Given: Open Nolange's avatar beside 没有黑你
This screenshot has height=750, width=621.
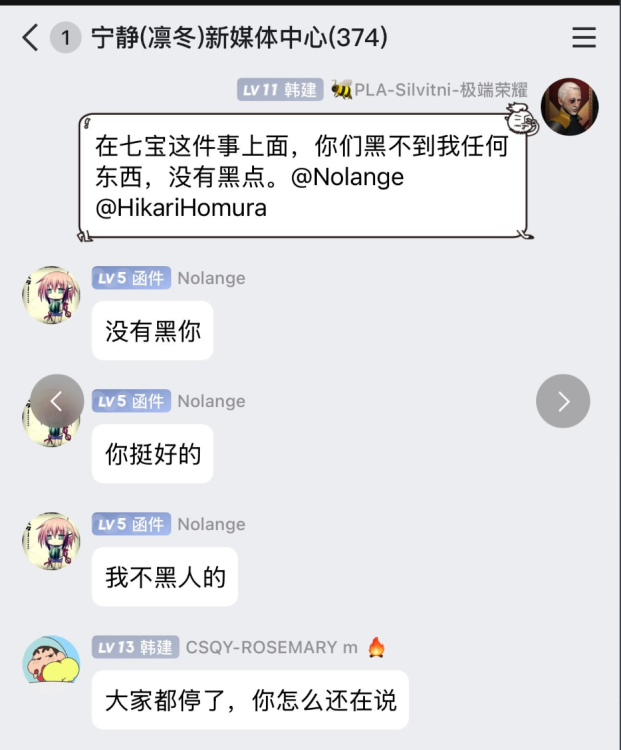Looking at the screenshot, I should (51, 294).
